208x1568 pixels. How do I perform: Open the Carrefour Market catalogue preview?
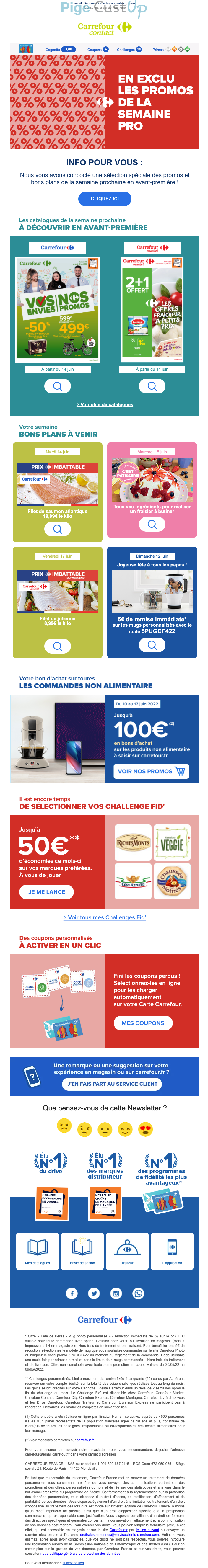point(152,386)
